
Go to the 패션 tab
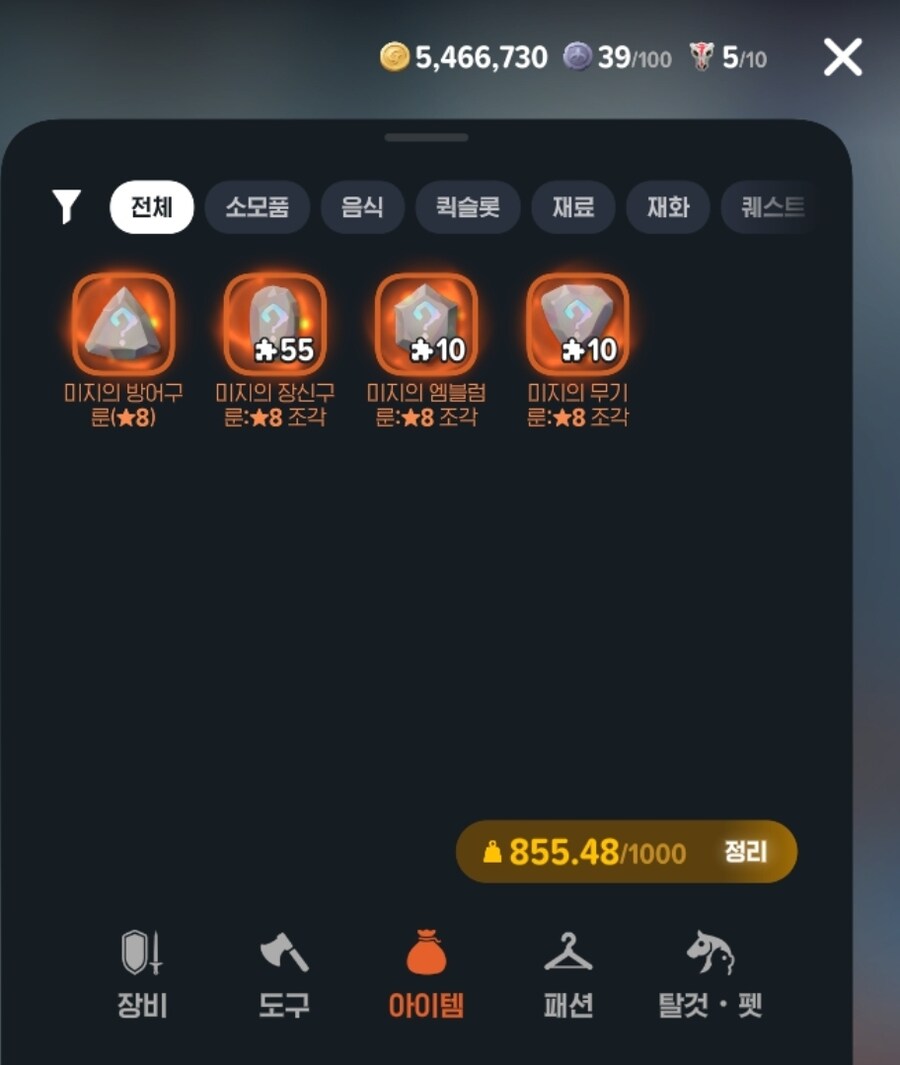(x=568, y=973)
